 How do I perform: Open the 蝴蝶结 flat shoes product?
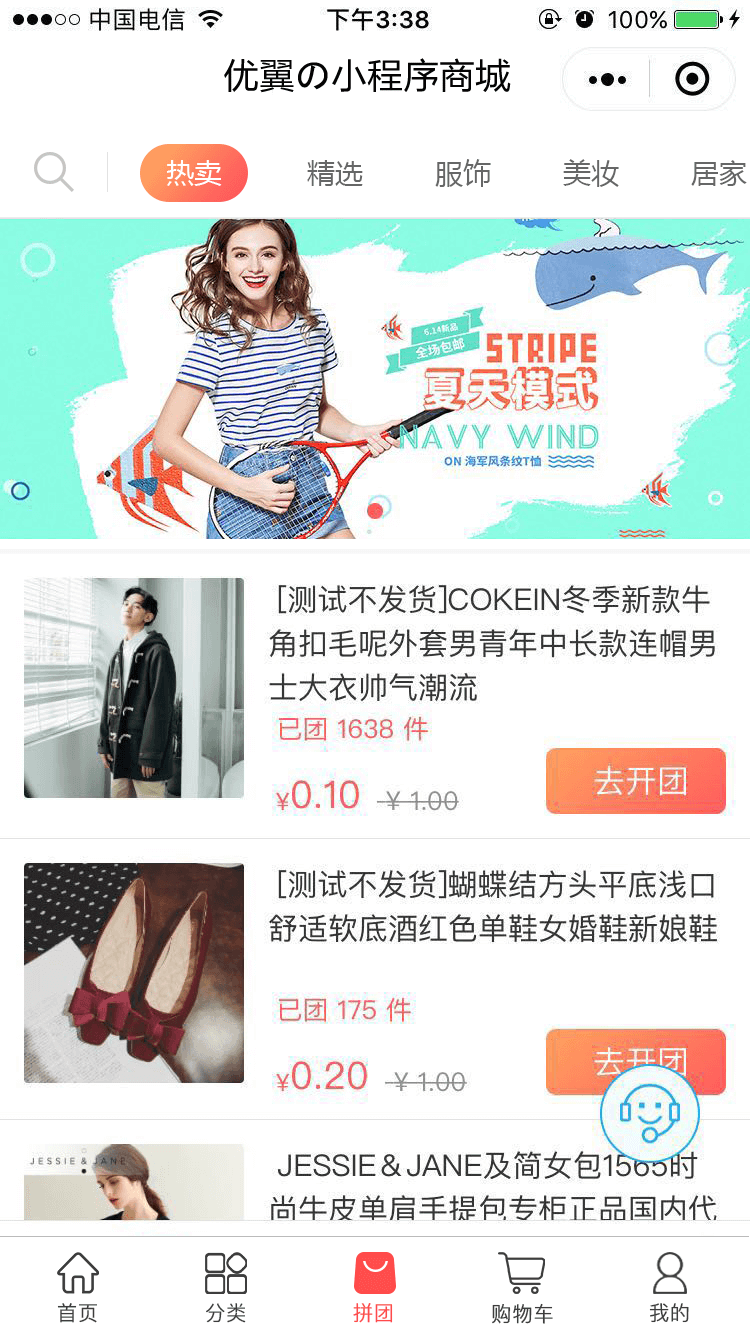tap(492, 907)
